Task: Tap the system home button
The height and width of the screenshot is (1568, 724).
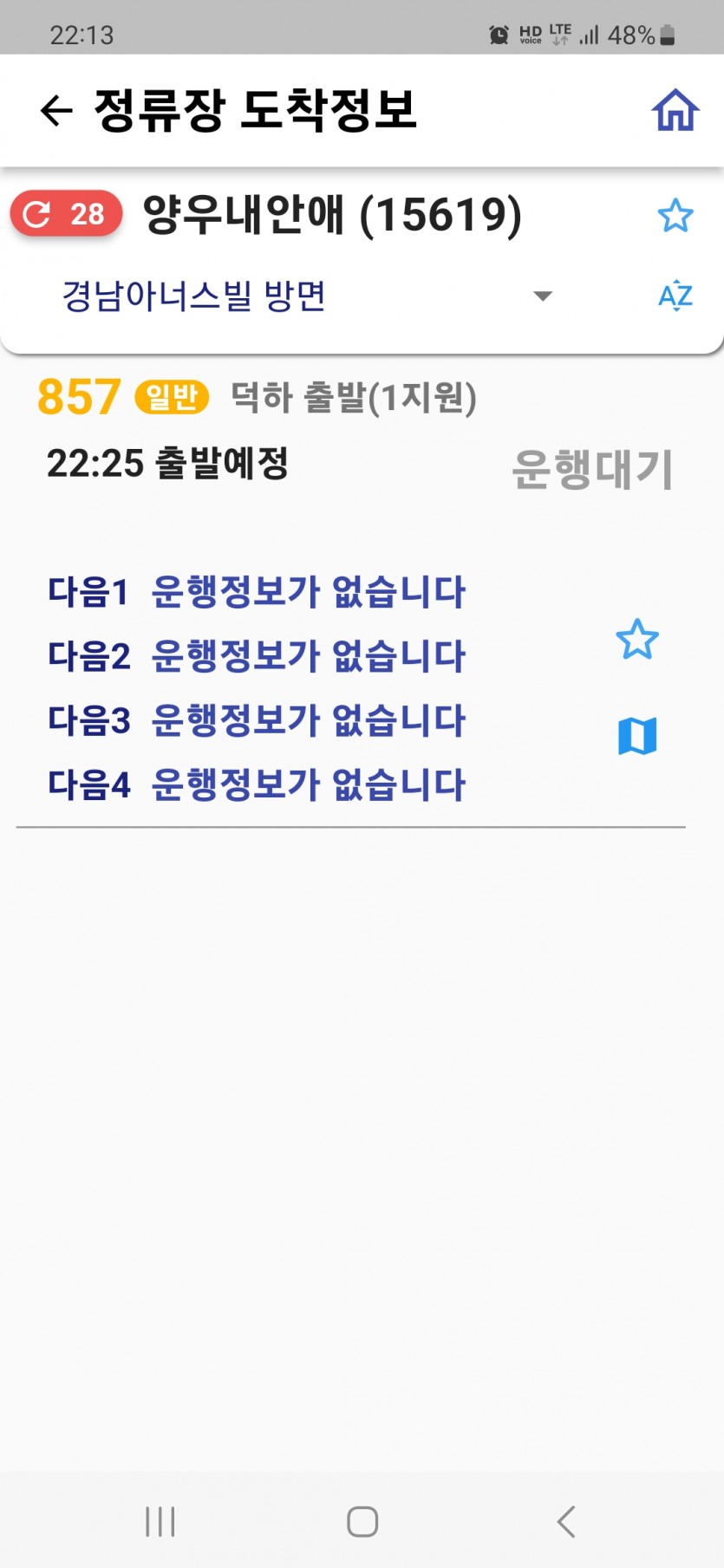Action: [362, 1521]
